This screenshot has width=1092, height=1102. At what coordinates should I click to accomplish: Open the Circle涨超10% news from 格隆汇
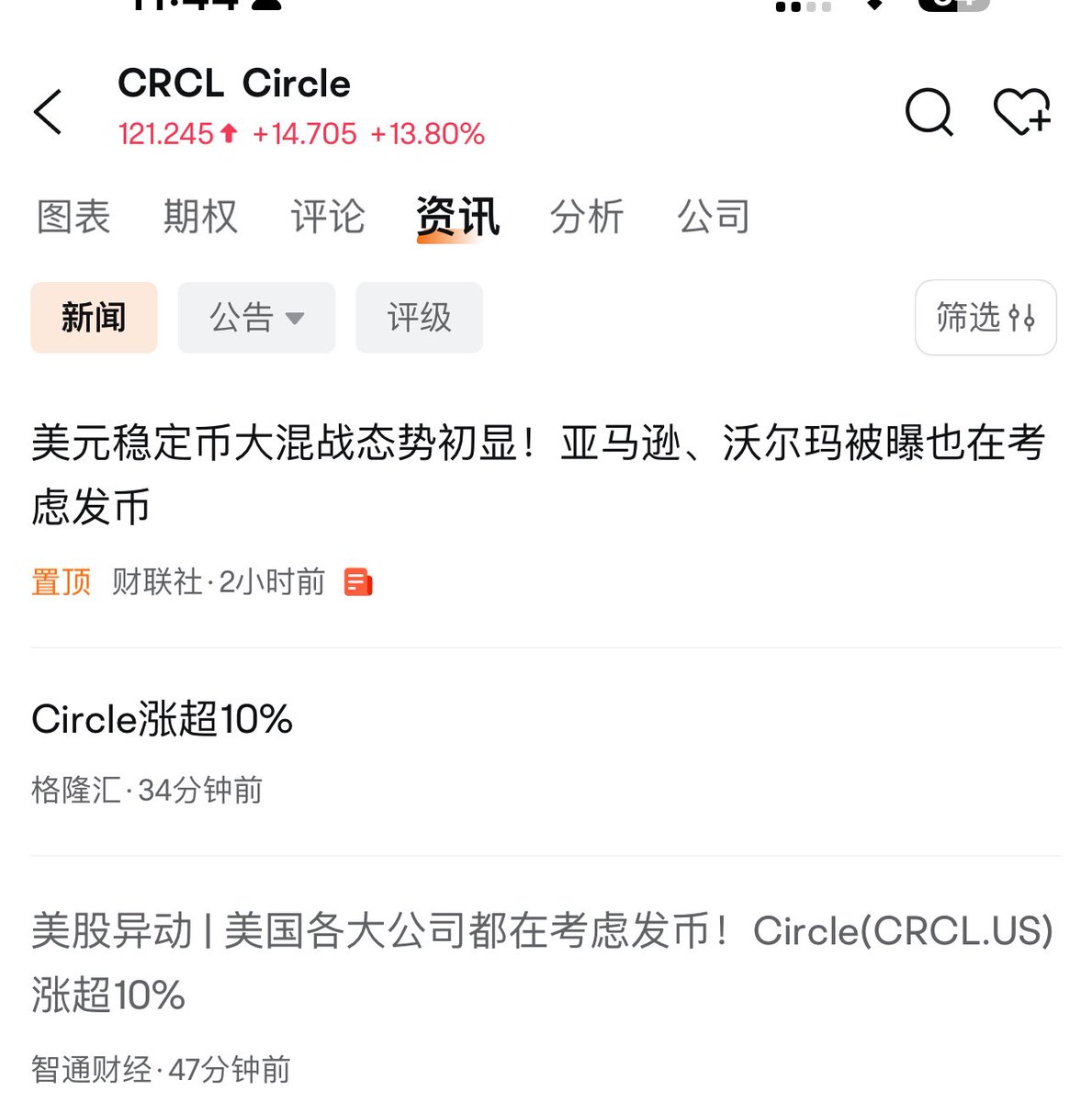point(163,720)
